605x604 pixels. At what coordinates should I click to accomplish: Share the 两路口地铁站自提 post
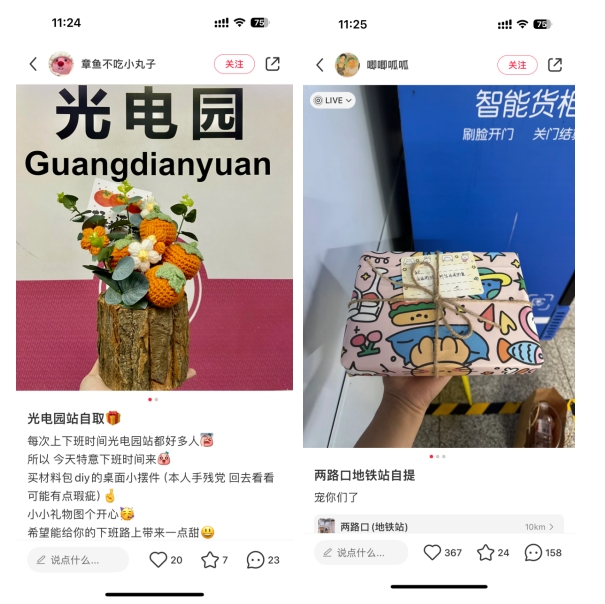(555, 65)
